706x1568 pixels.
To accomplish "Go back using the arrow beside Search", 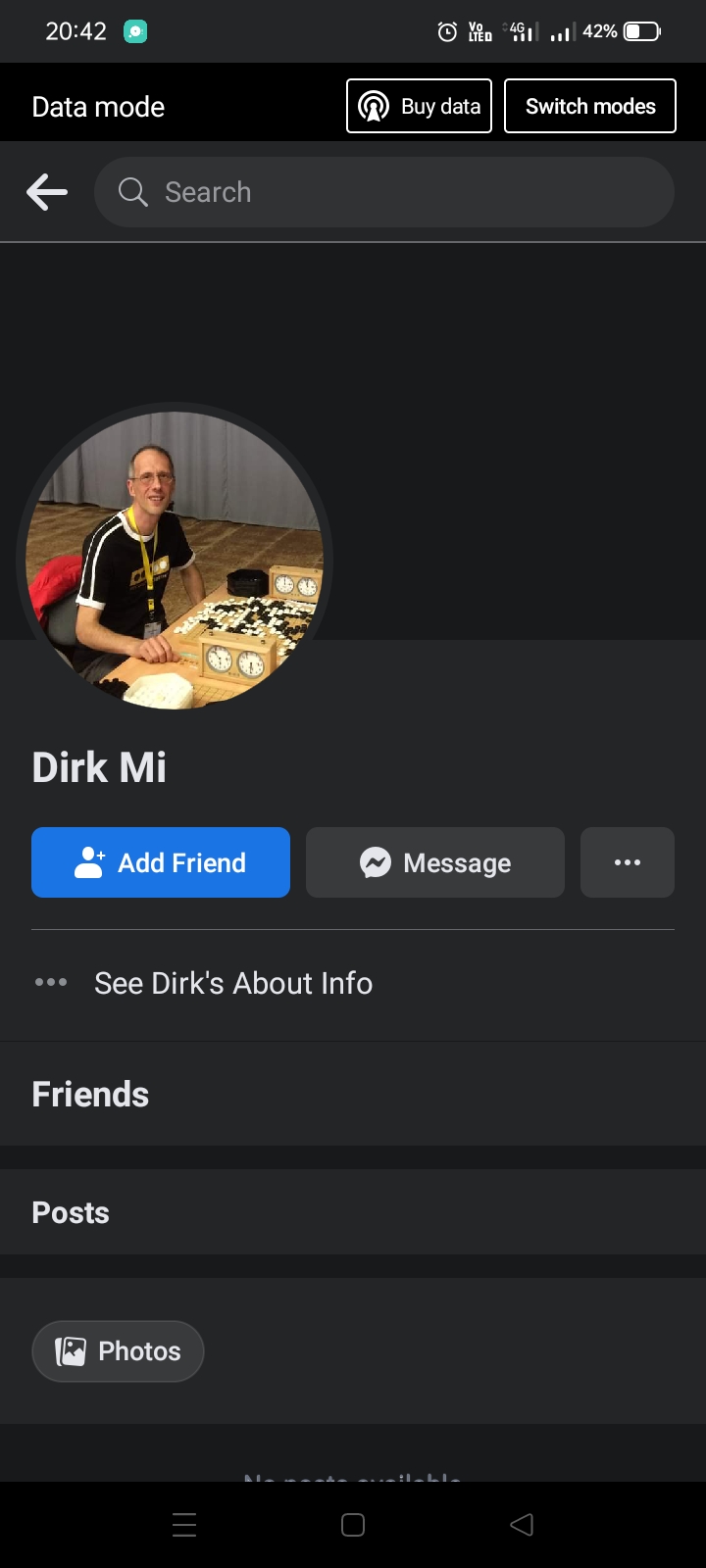I will [47, 192].
